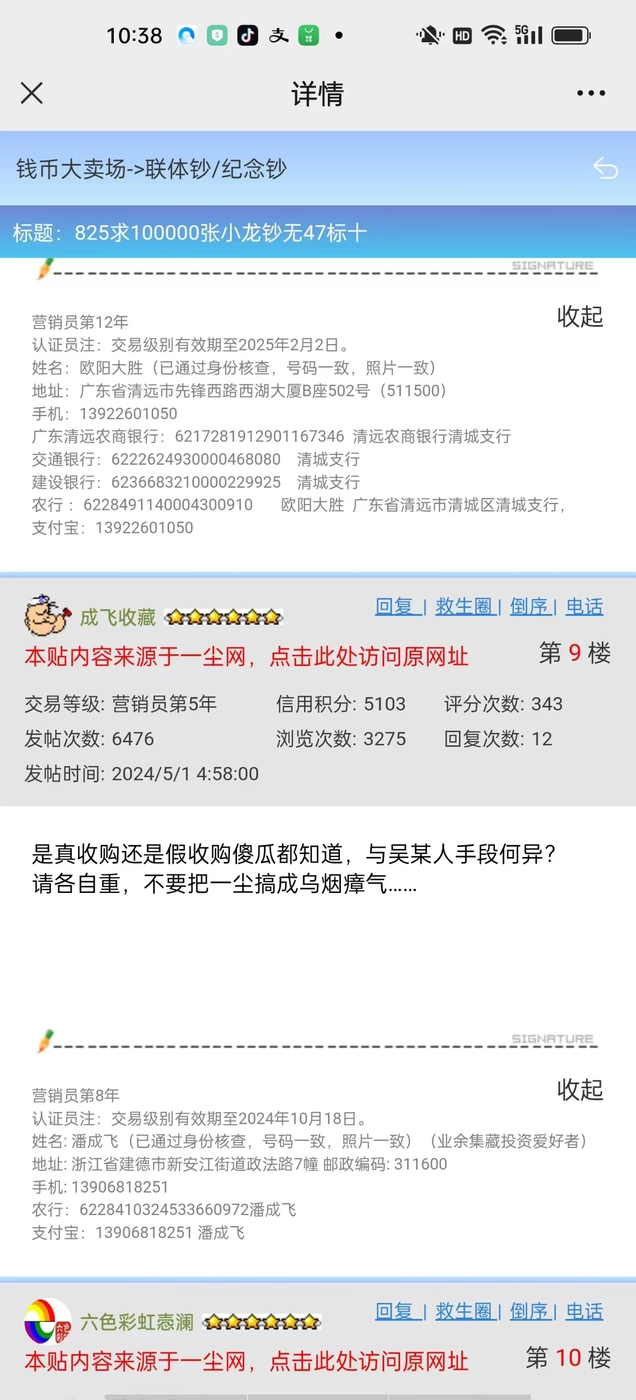This screenshot has width=636, height=1400.
Task: Select 倒序 on floor 9 post
Action: click(530, 606)
